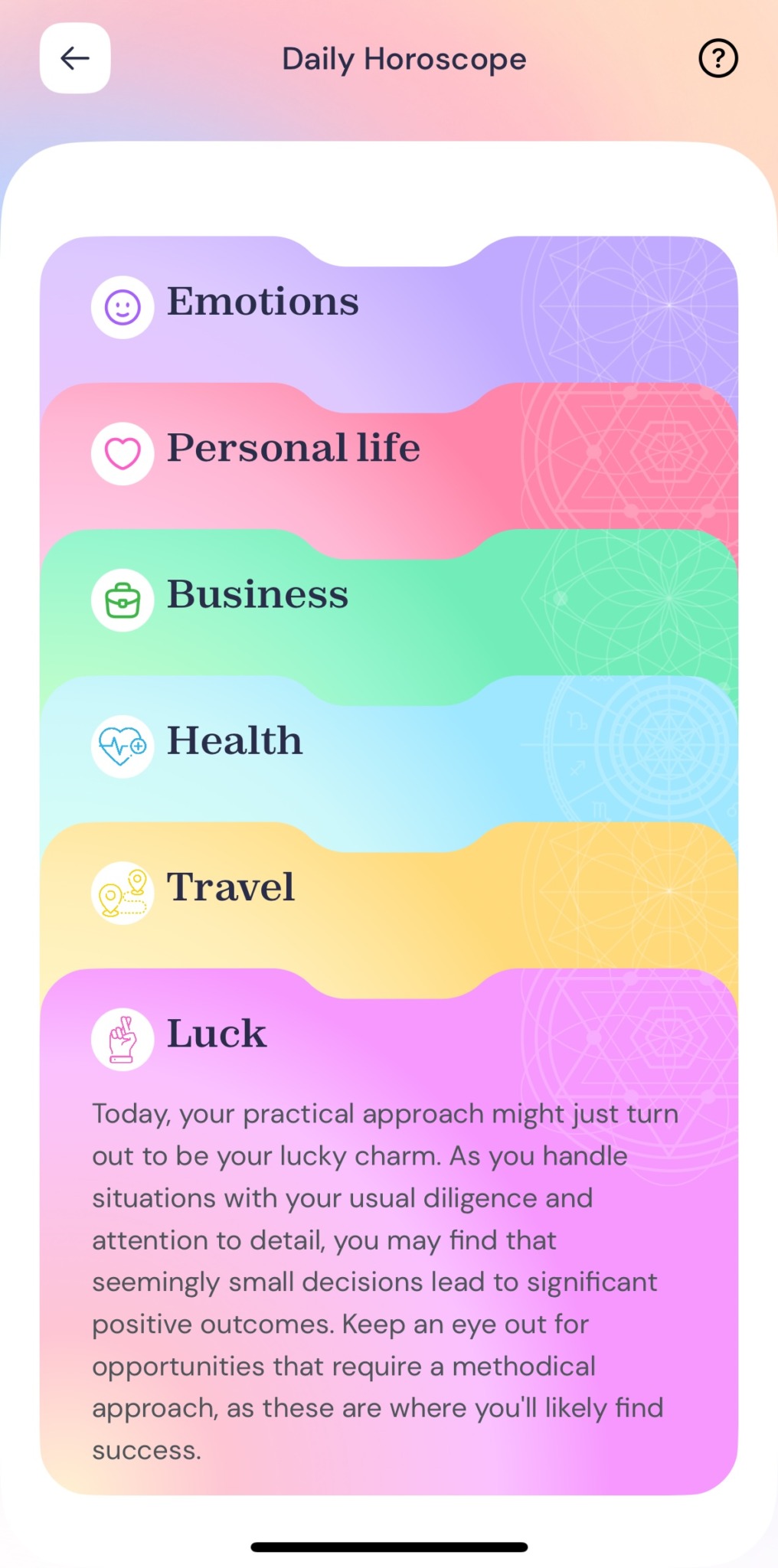Screen dimensions: 778x1568
Task: Open the help question mark icon
Action: [x=718, y=58]
